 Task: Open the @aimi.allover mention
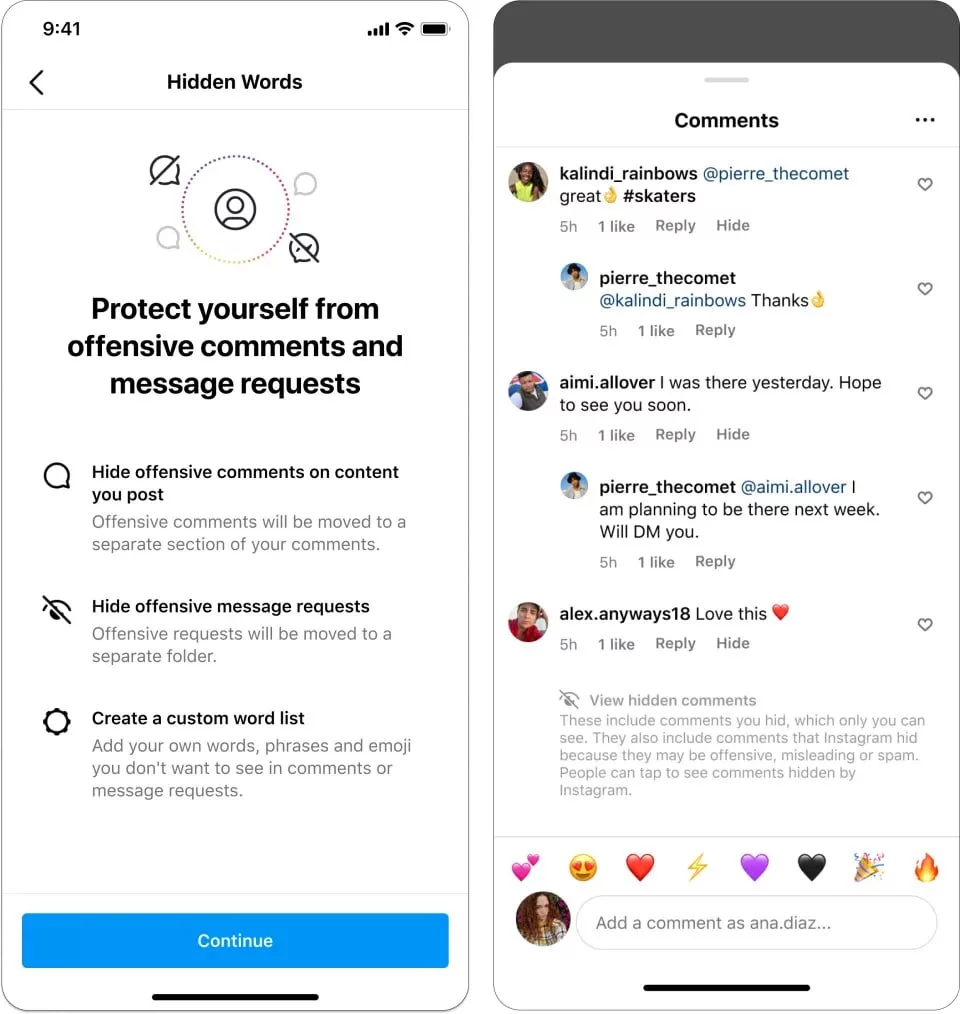793,487
